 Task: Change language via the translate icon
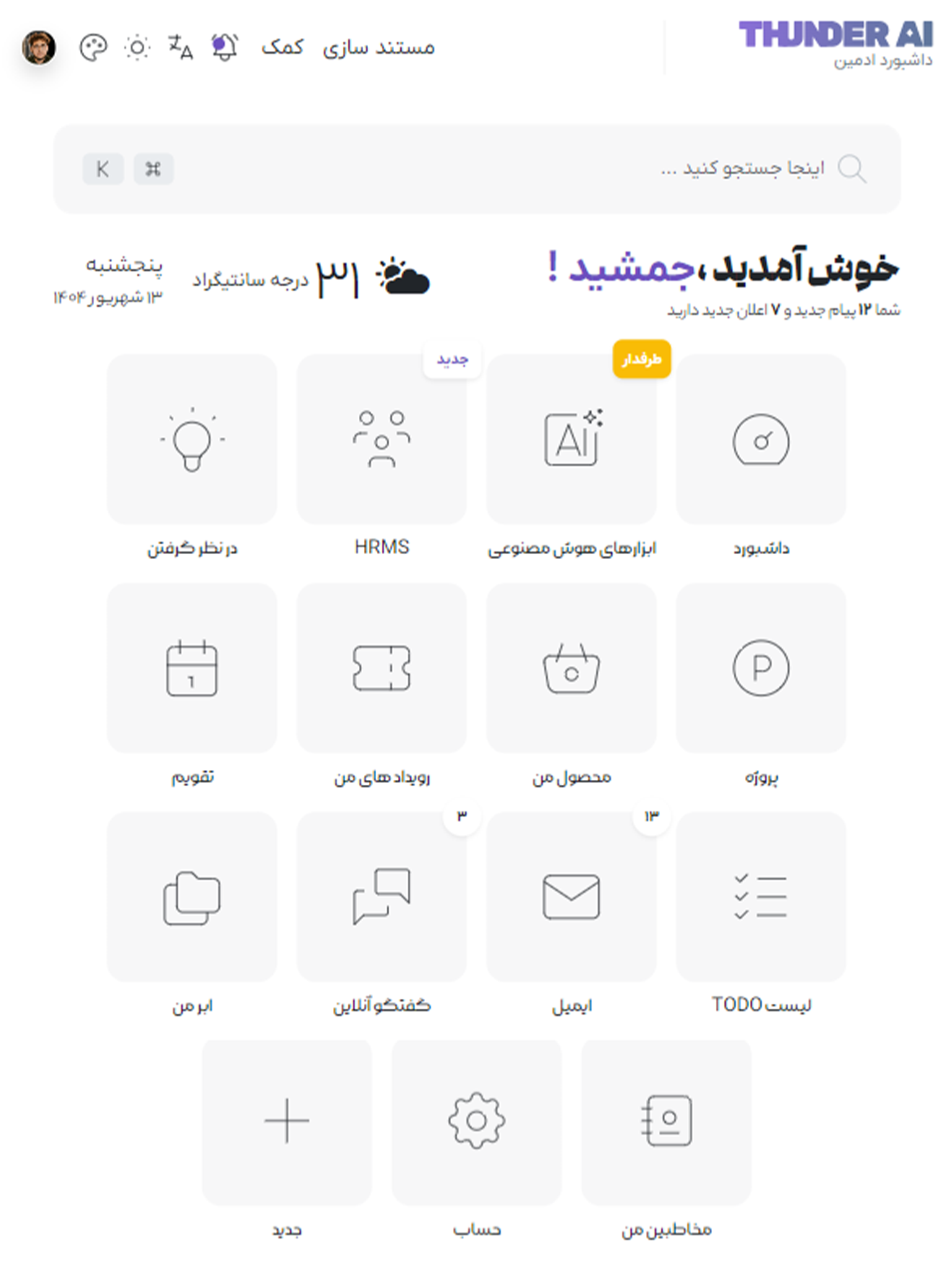click(180, 48)
